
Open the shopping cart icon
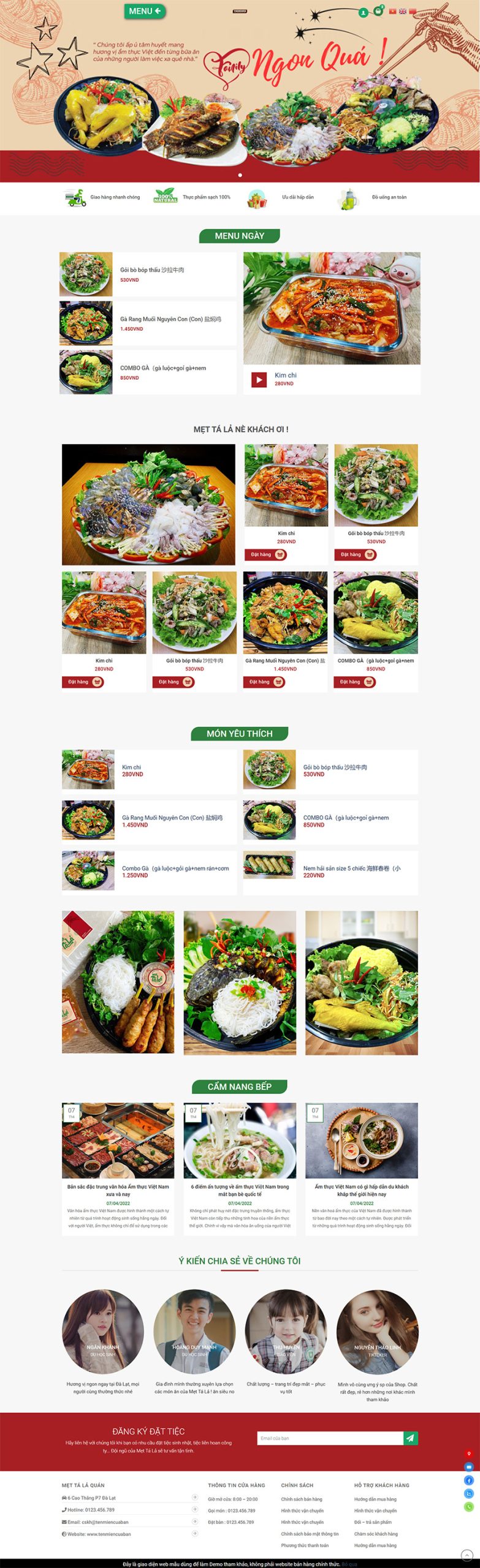click(378, 11)
